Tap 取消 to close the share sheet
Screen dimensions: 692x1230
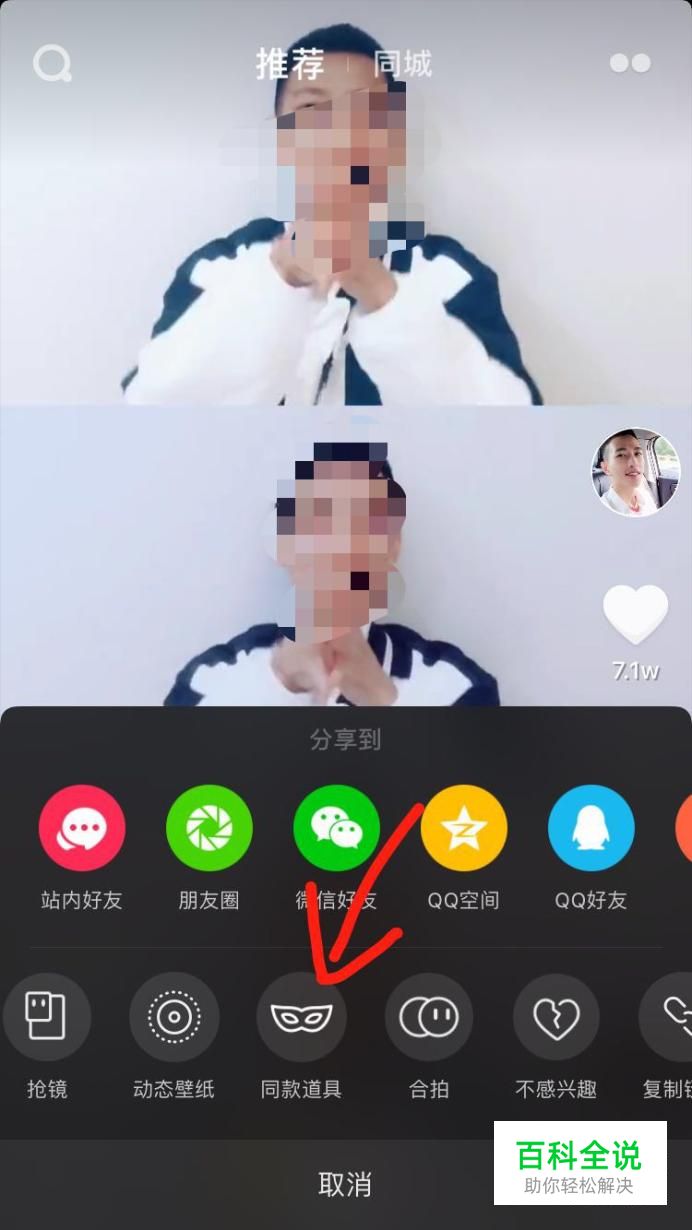[345, 1185]
